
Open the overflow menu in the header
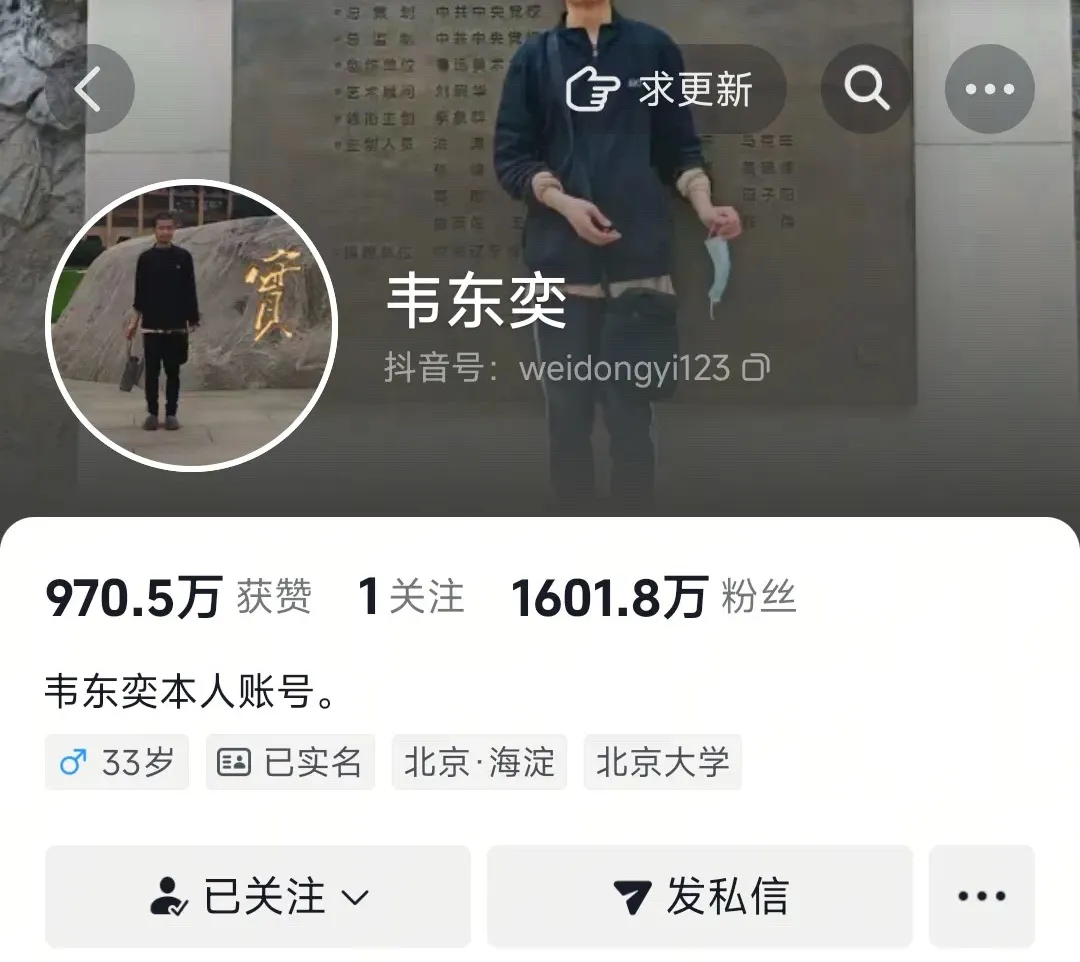pyautogui.click(x=989, y=90)
